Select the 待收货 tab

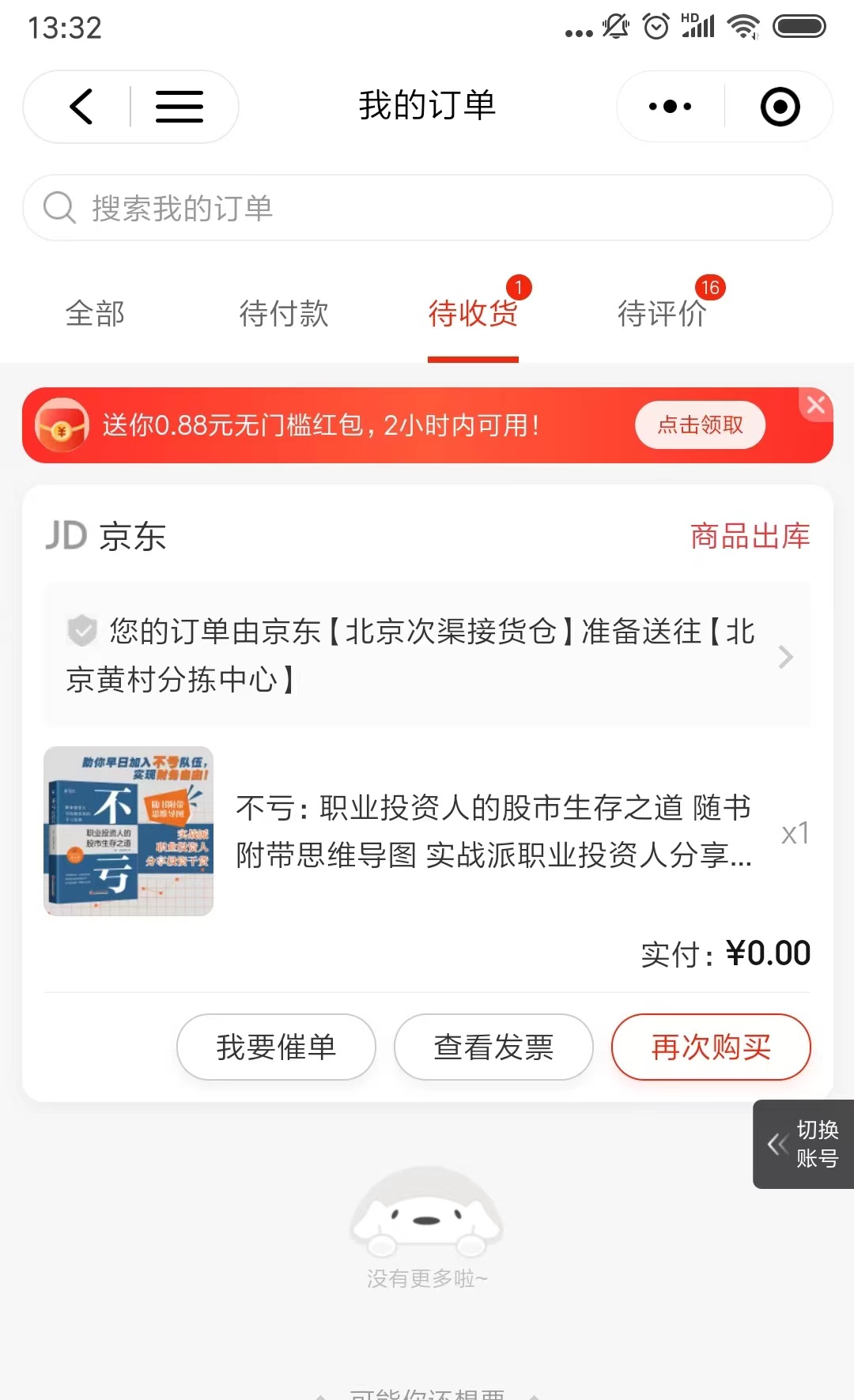pos(473,314)
